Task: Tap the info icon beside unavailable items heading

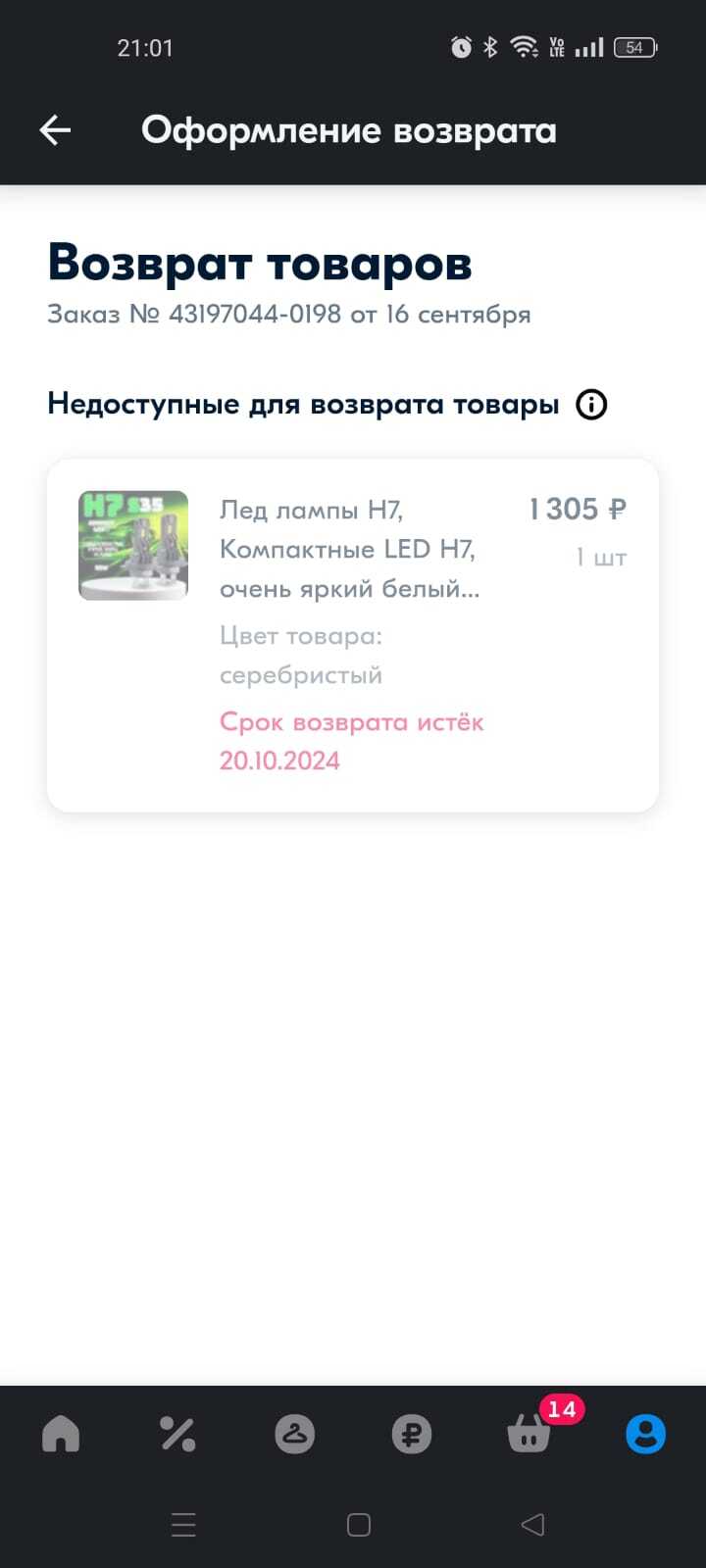Action: (x=590, y=404)
